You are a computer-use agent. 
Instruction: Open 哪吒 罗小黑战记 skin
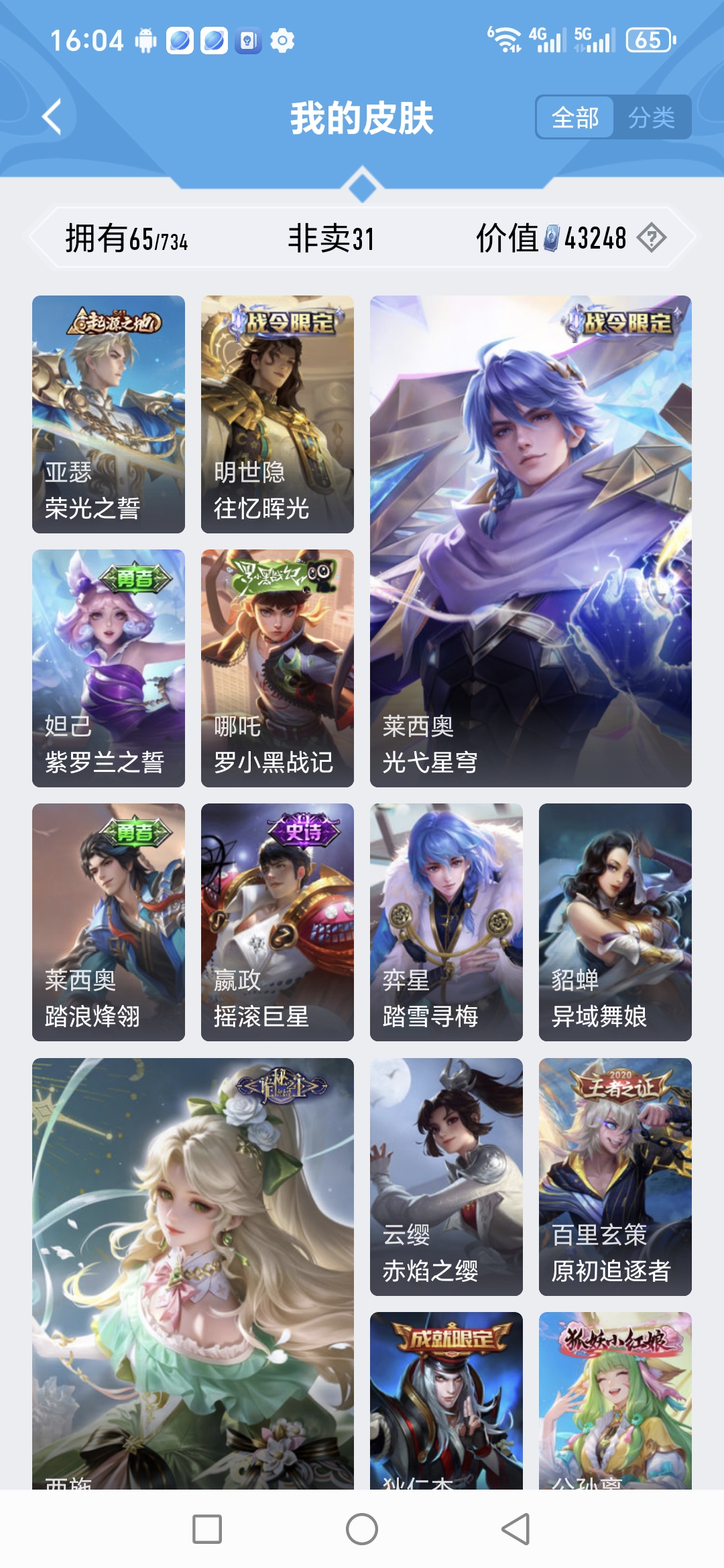click(278, 668)
